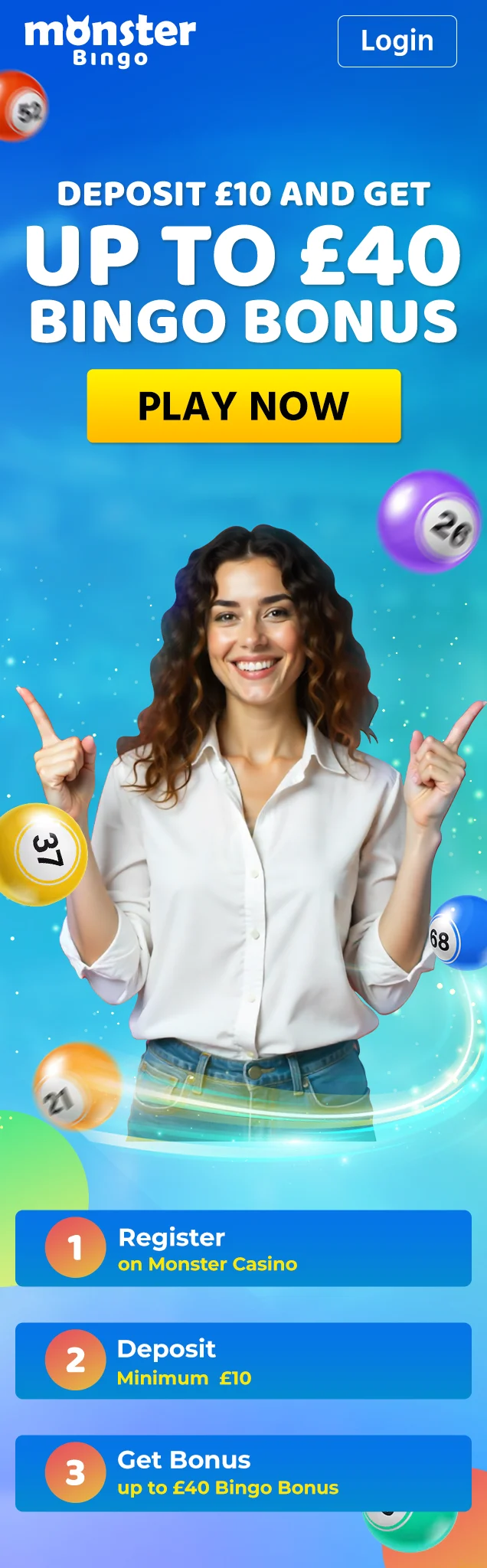Tap the Login button
The height and width of the screenshot is (1568, 487).
[x=397, y=41]
